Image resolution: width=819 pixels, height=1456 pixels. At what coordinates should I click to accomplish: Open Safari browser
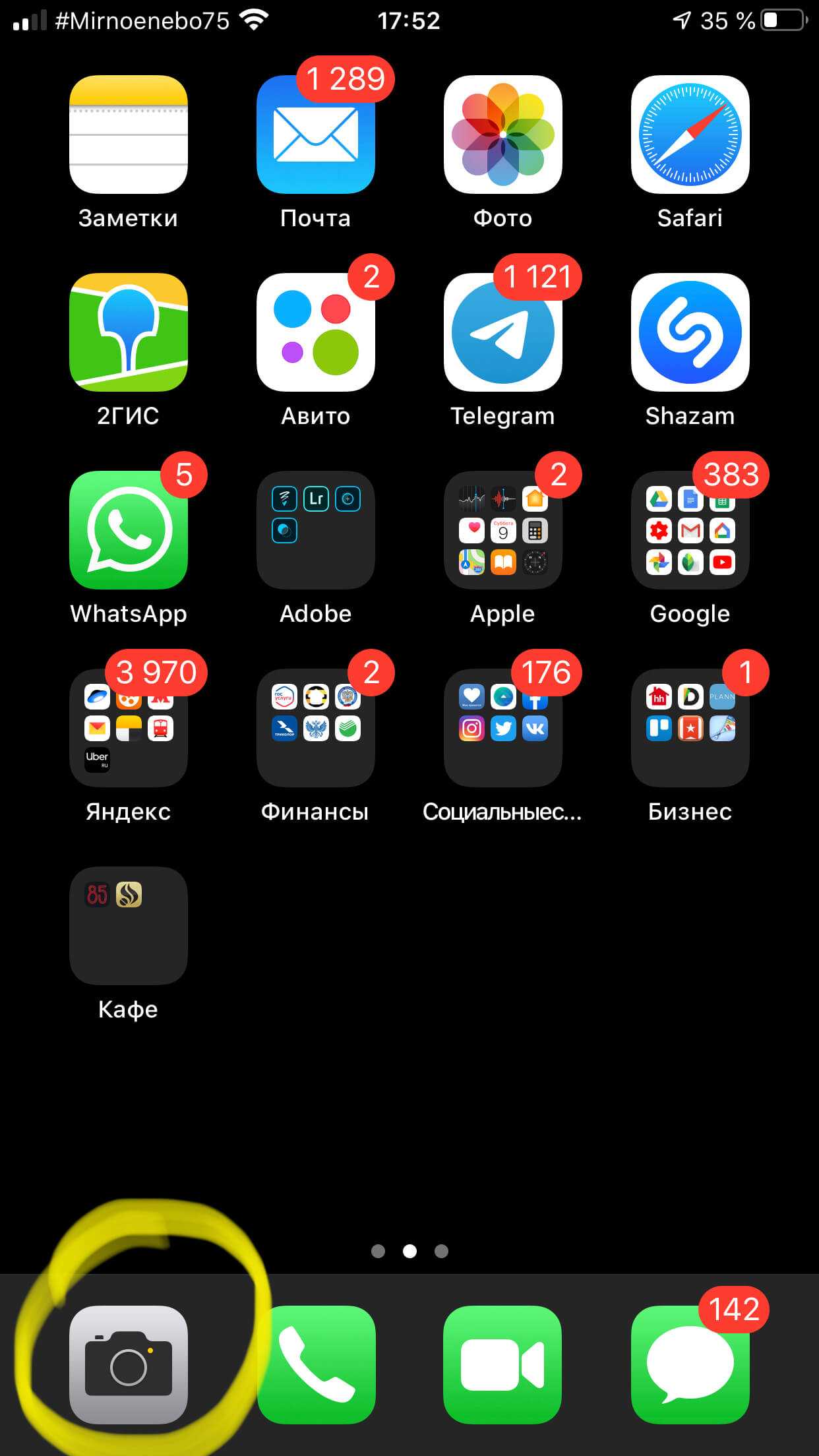[x=690, y=135]
